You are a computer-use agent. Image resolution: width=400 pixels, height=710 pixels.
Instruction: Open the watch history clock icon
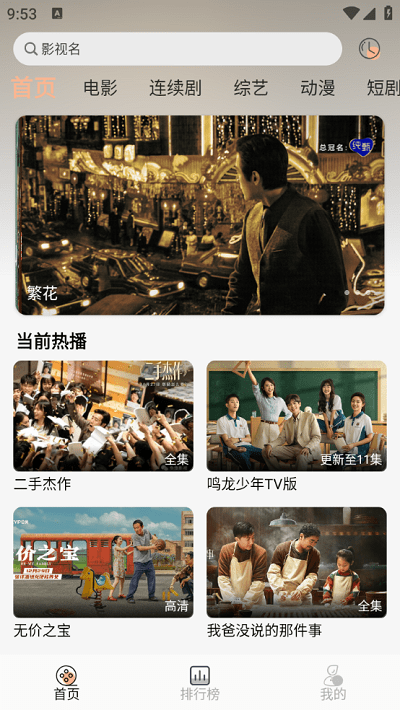tap(369, 49)
